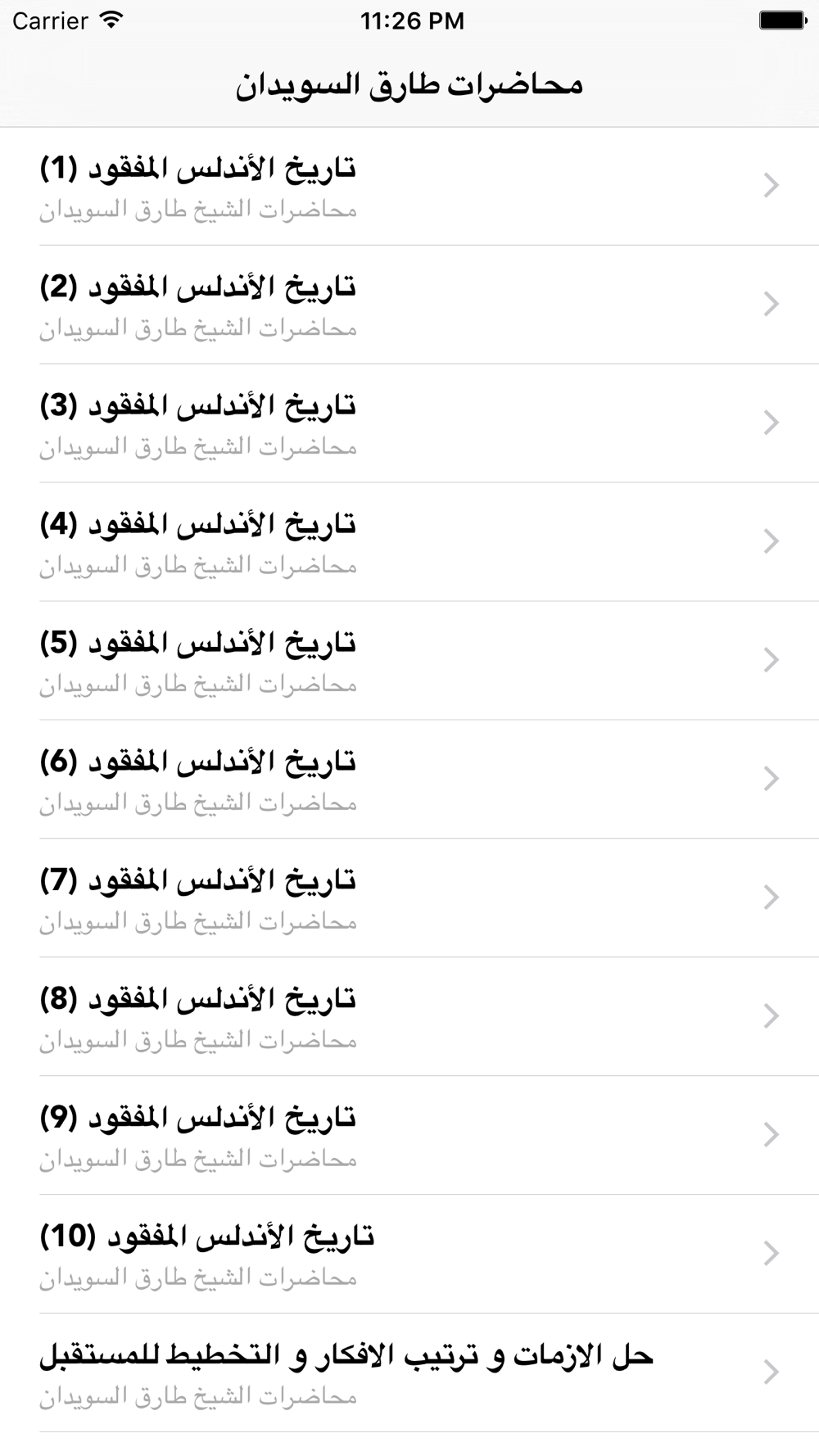
Task: Select lecture تاريخ الأندلس المفقود (8)
Action: point(409,1016)
